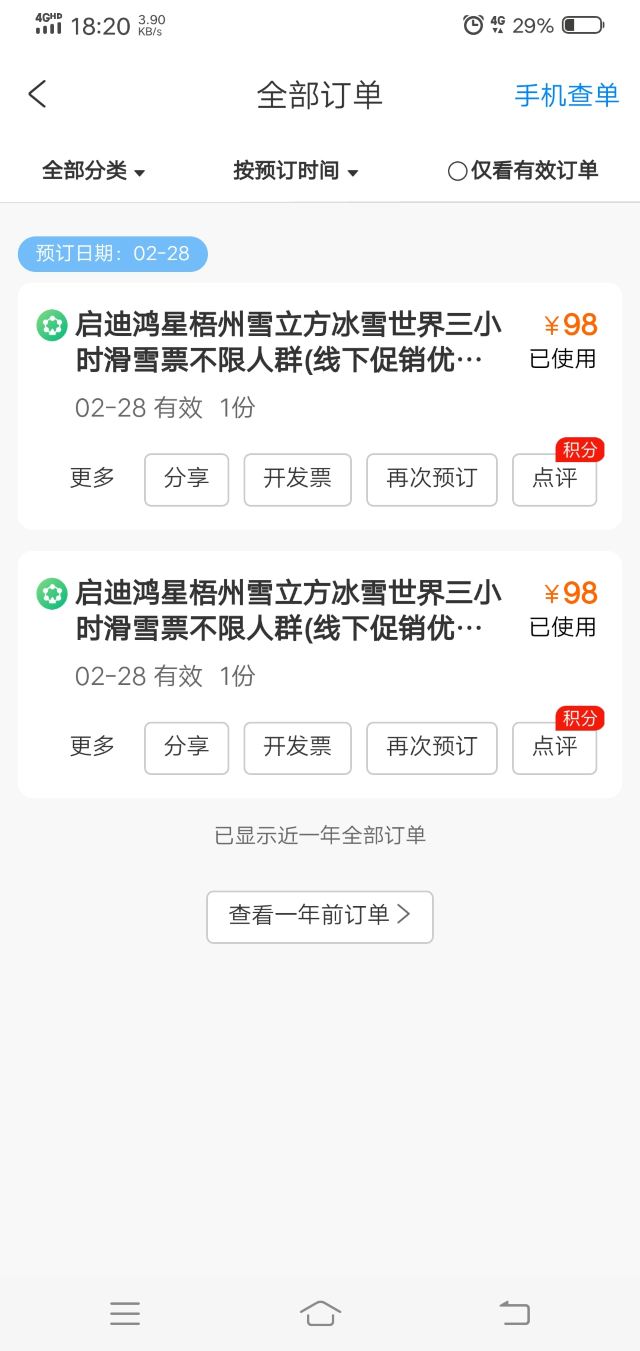Go to the system home screen

[x=320, y=1313]
